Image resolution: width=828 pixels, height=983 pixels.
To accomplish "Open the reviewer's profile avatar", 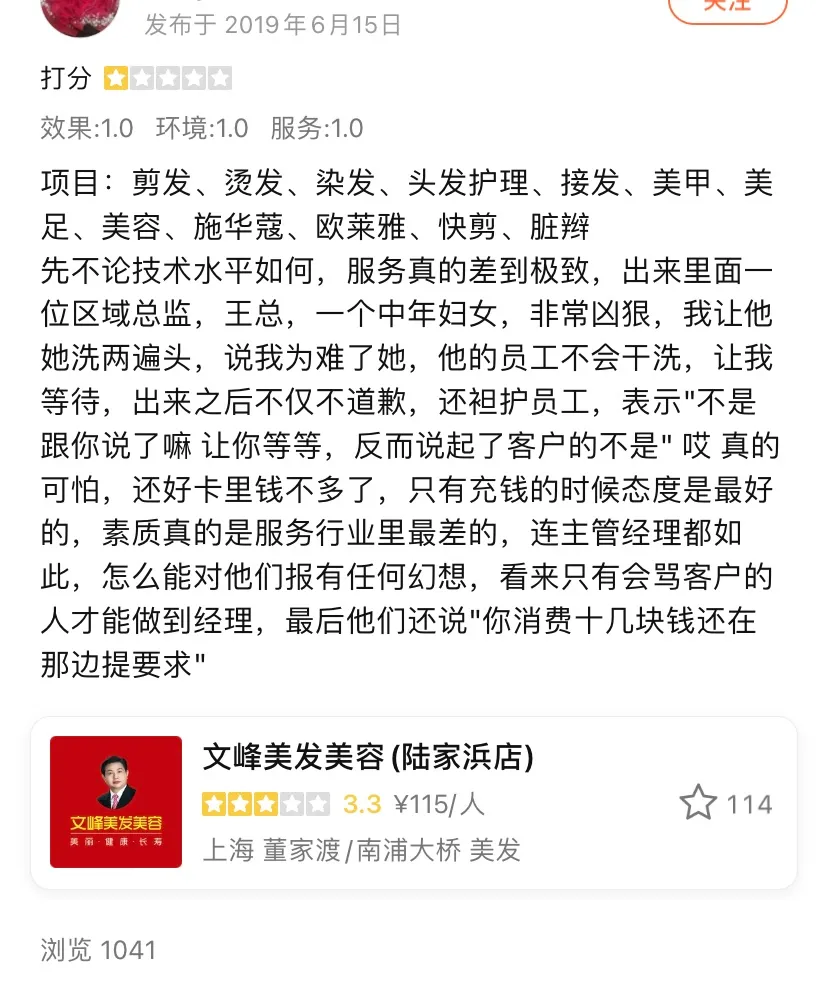I will [x=80, y=15].
